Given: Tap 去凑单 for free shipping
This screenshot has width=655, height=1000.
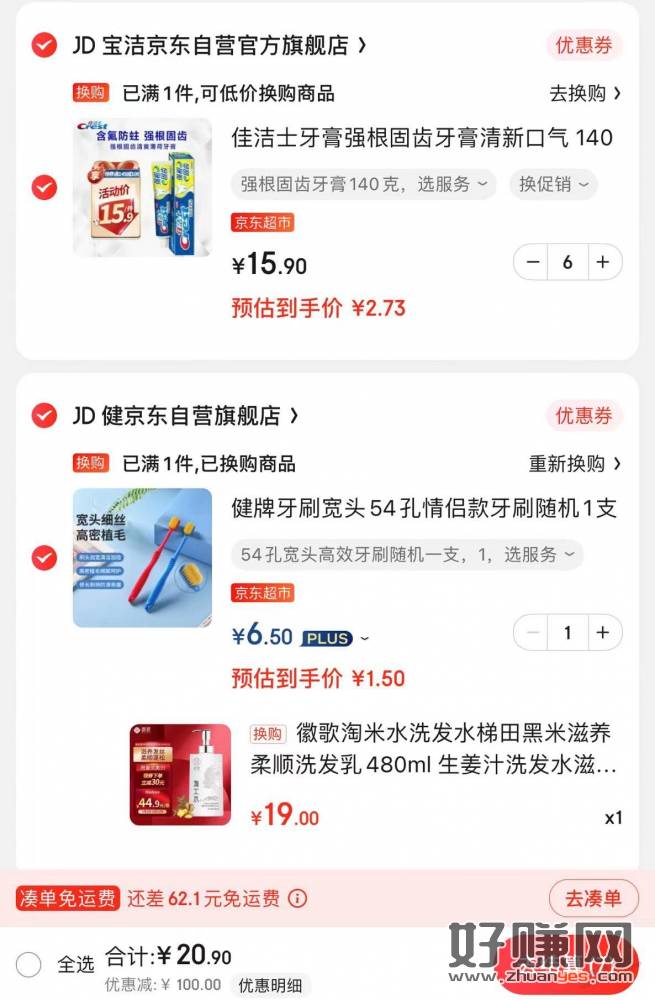Looking at the screenshot, I should 593,898.
